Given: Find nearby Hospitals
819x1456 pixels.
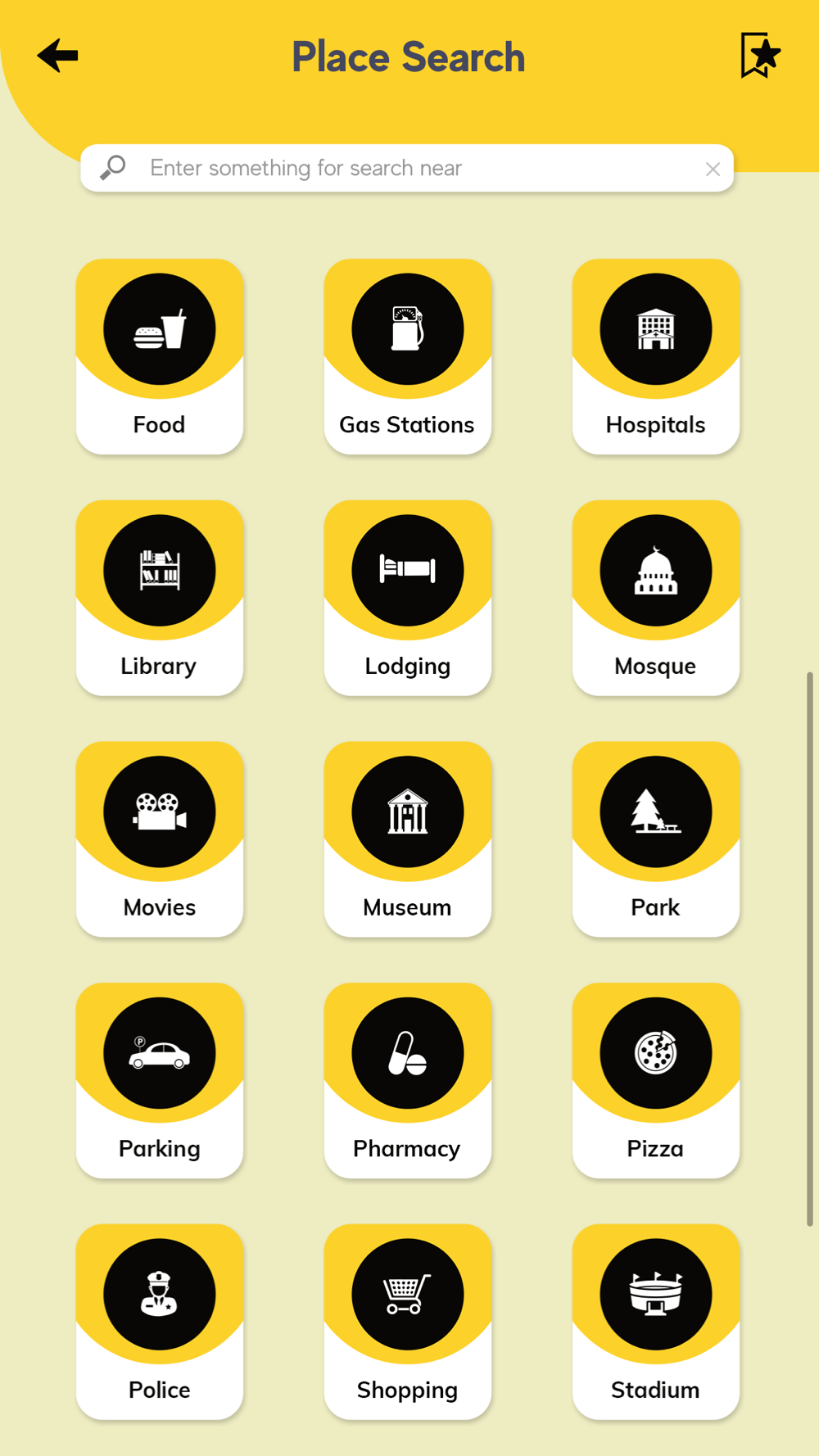Looking at the screenshot, I should [x=655, y=356].
